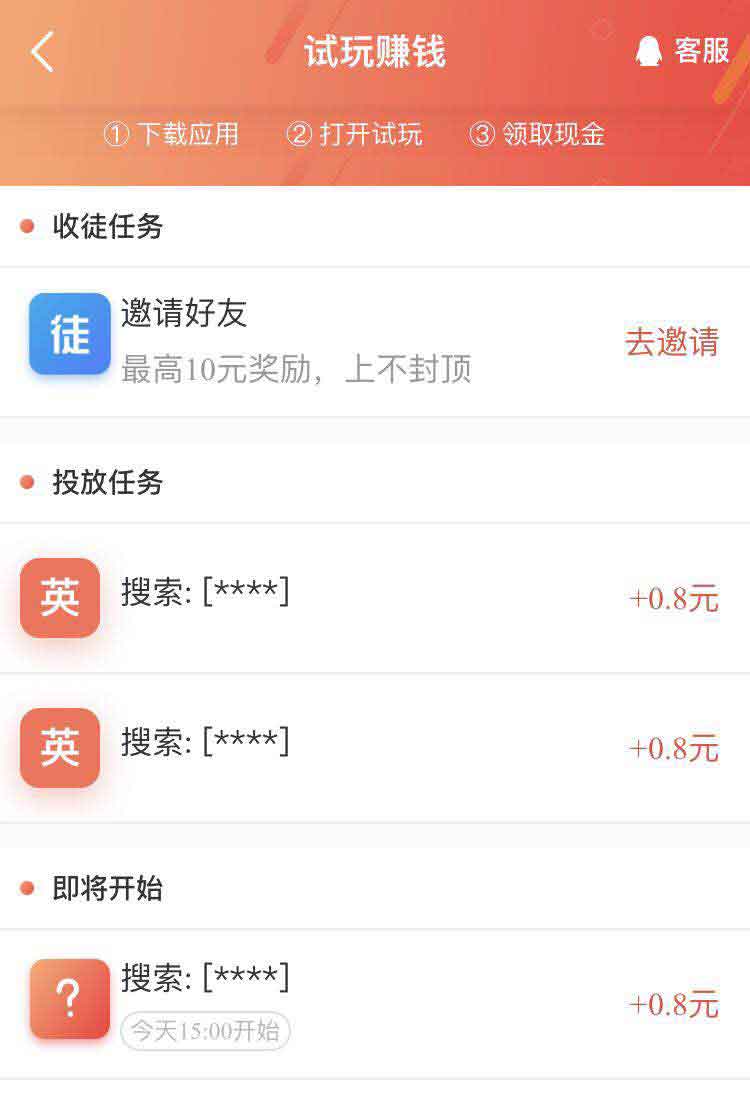Go back using the arrow icon
This screenshot has width=750, height=1094.
tap(42, 52)
